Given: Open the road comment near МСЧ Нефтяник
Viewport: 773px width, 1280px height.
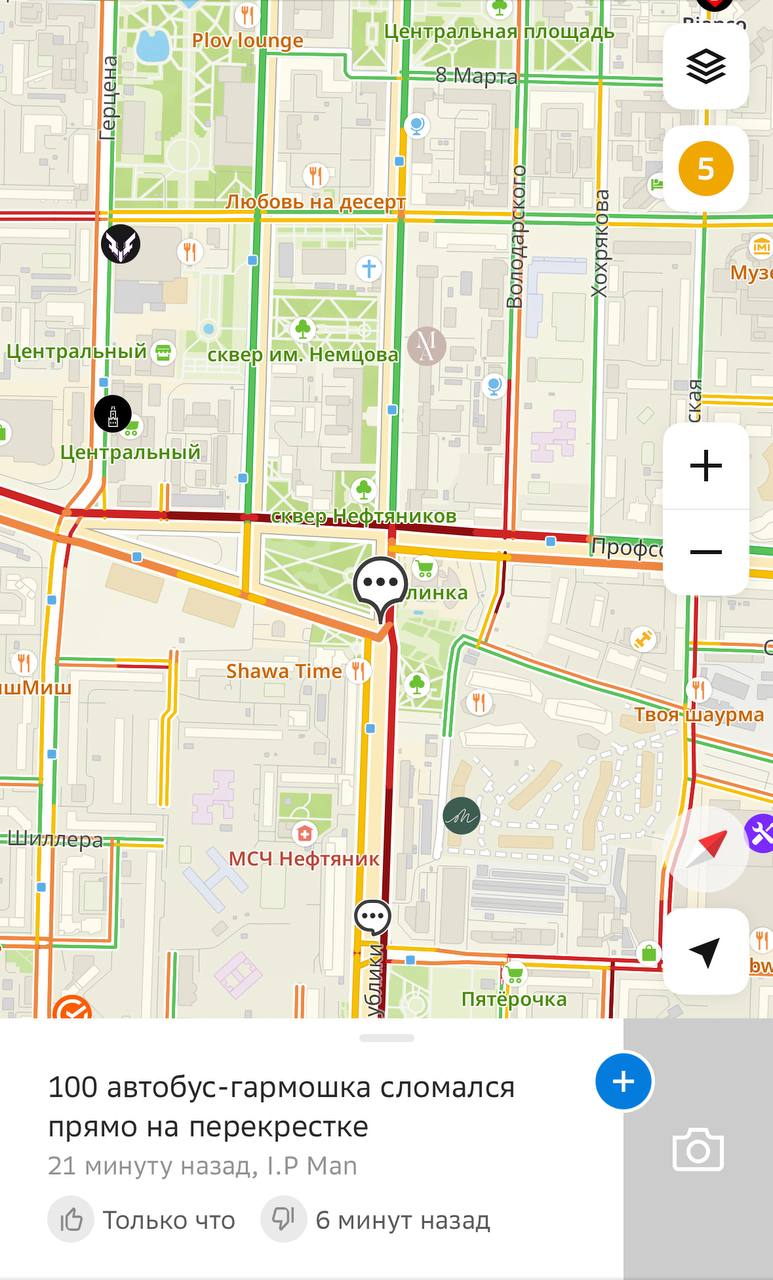Looking at the screenshot, I should [x=372, y=917].
